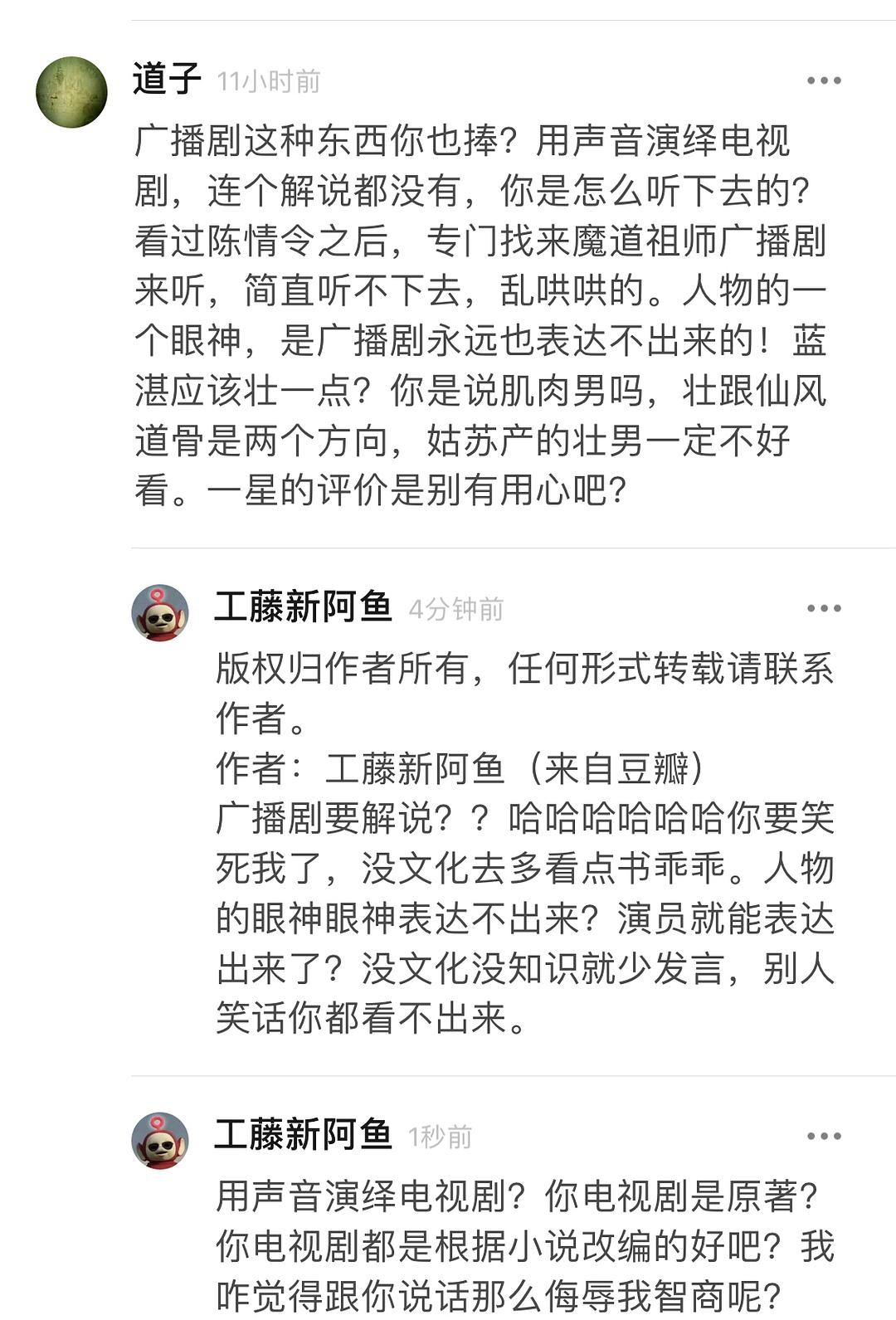Open more options on 道子's comment

824,80
